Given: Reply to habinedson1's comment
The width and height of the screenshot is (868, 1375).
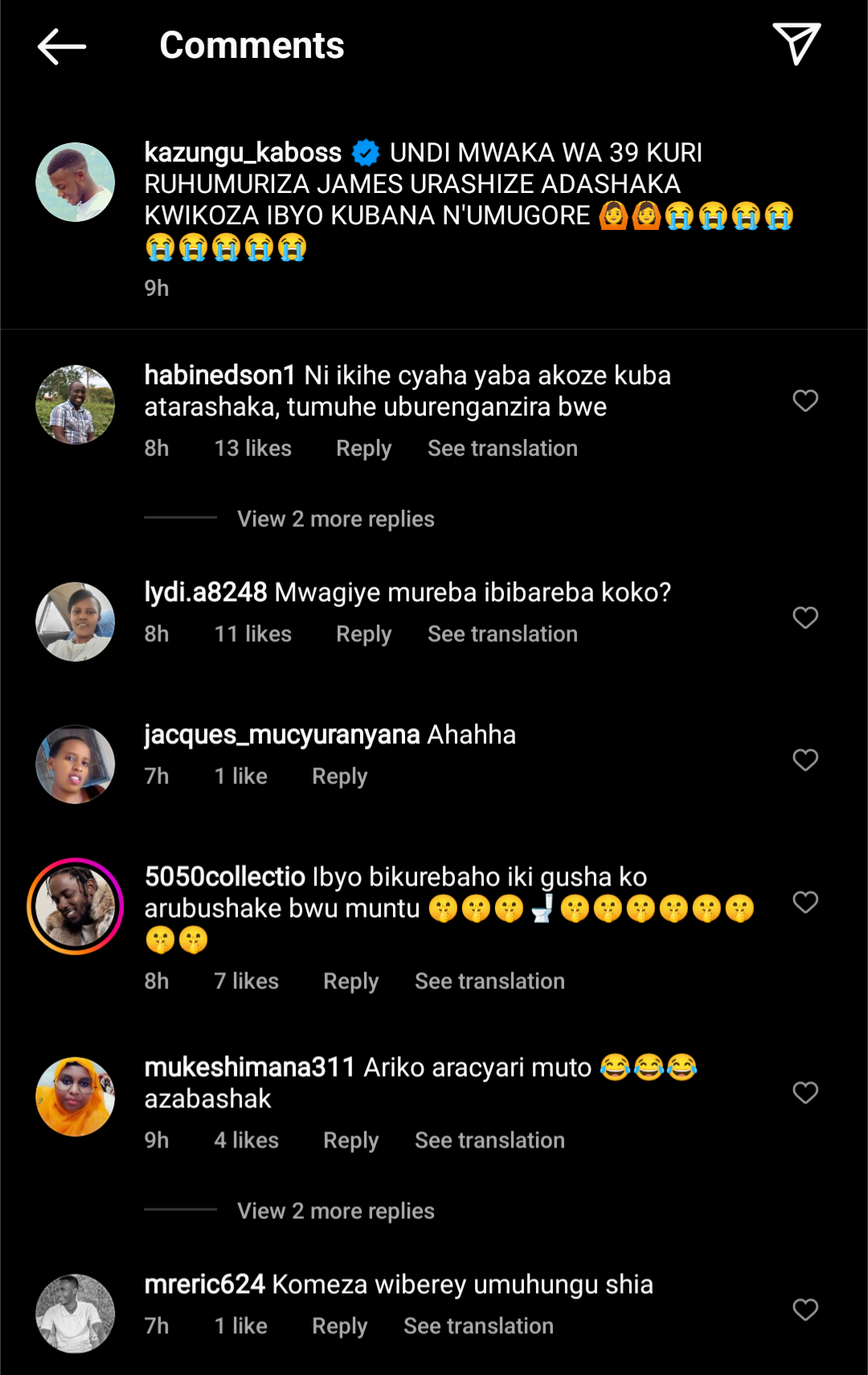Looking at the screenshot, I should tap(363, 449).
